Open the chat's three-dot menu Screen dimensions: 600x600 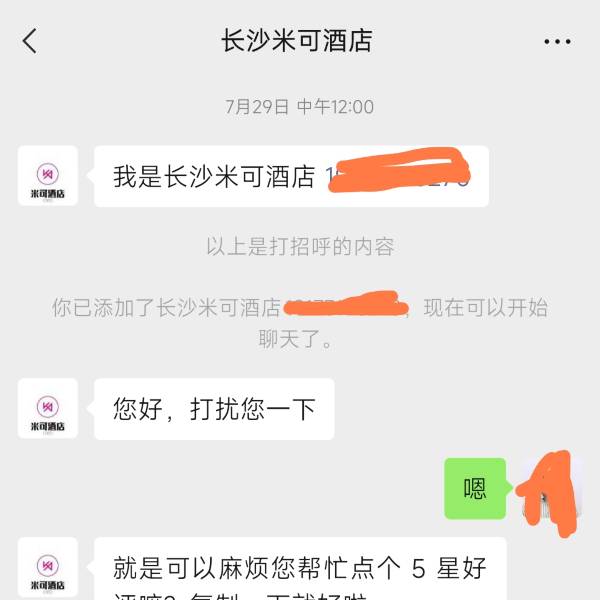click(557, 42)
